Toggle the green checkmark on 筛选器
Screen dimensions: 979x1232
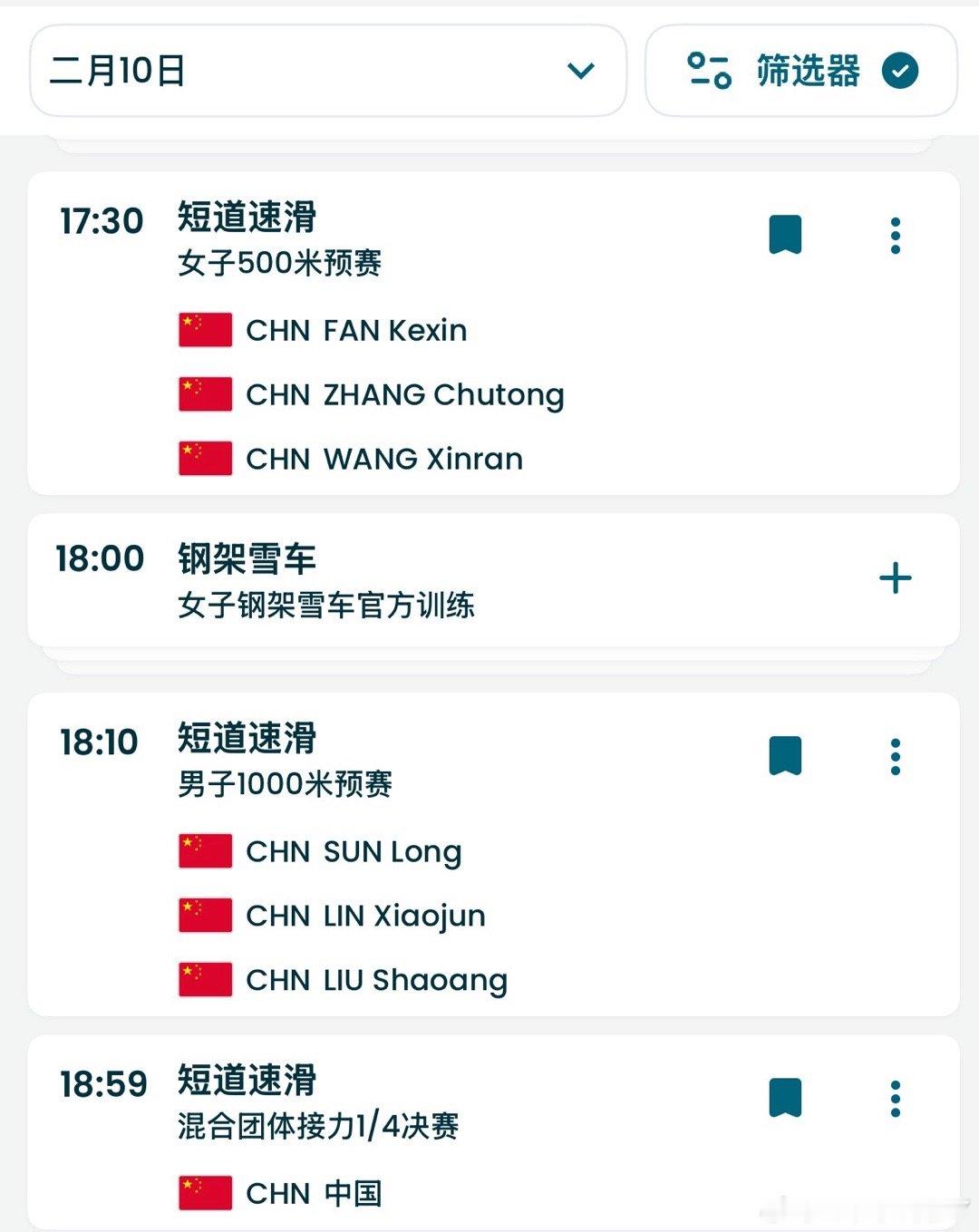898,69
